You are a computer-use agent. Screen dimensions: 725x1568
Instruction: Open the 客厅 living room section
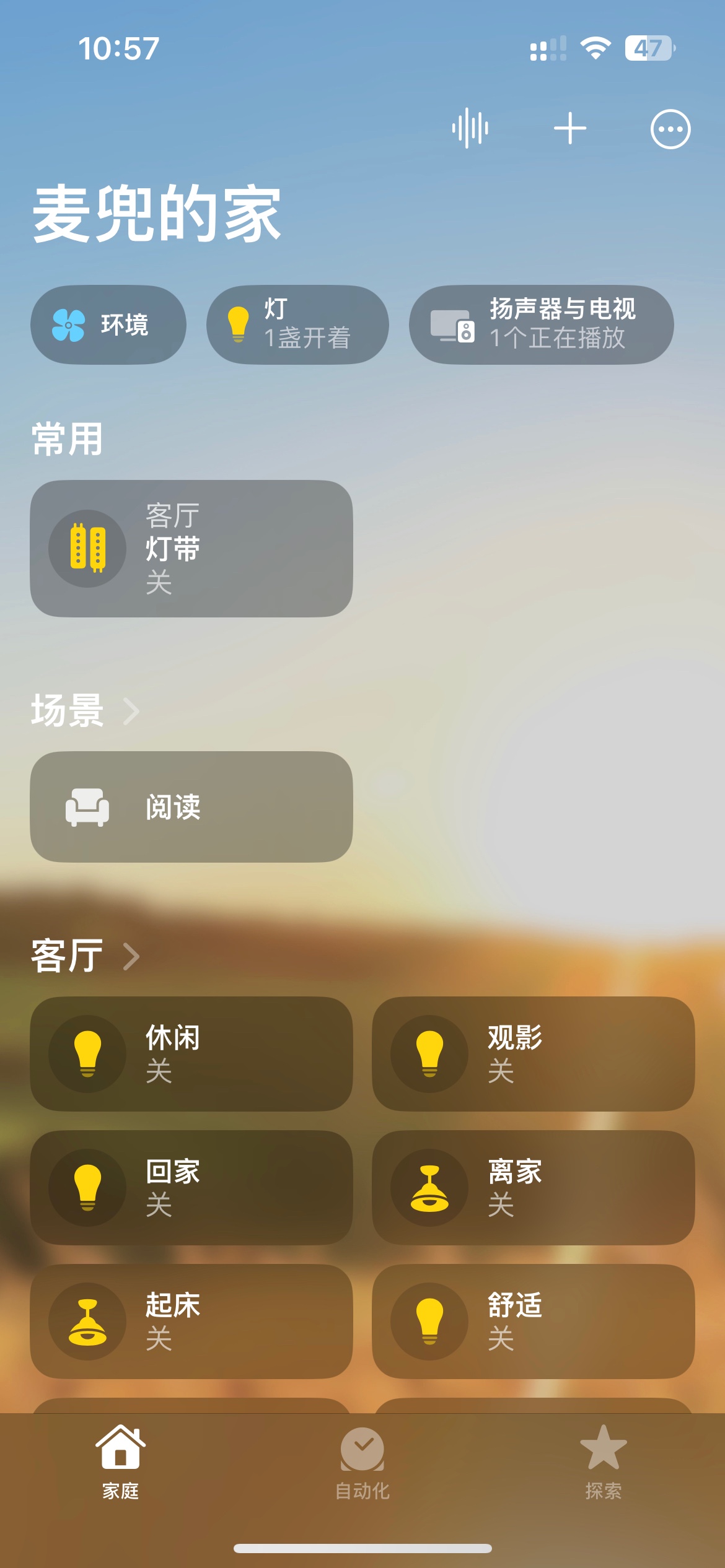(x=85, y=956)
